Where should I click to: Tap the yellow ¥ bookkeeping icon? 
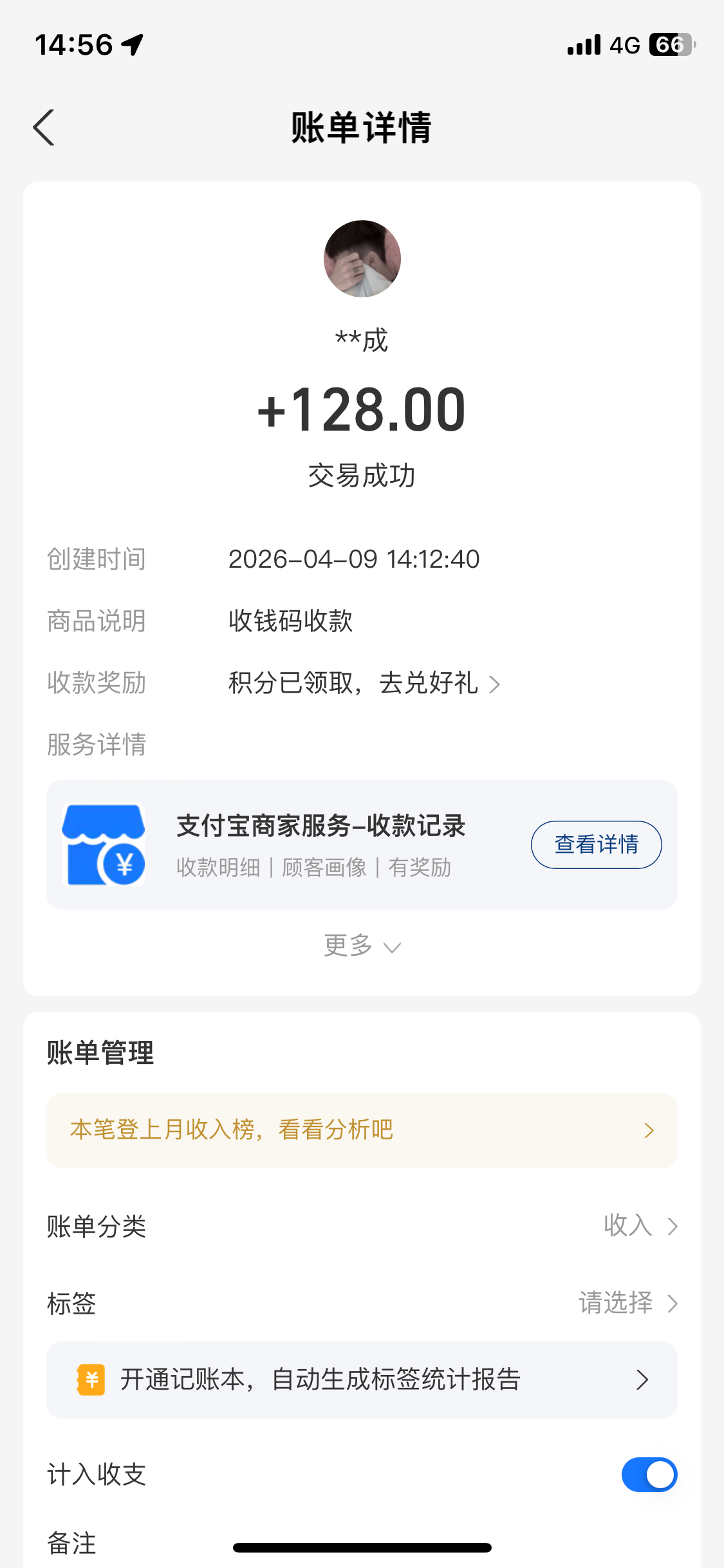click(91, 1379)
